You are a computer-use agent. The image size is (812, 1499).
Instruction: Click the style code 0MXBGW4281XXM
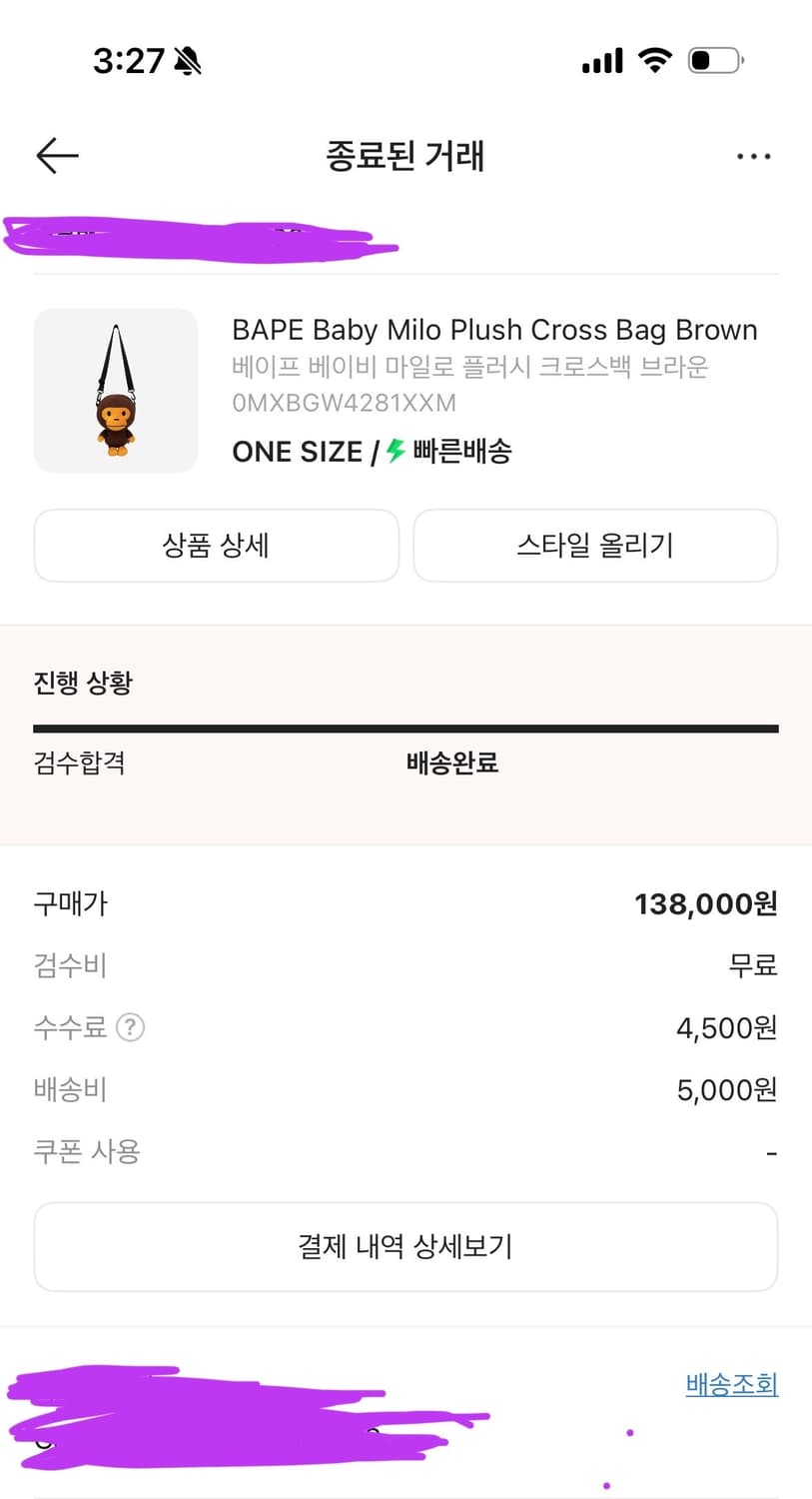[x=344, y=404]
